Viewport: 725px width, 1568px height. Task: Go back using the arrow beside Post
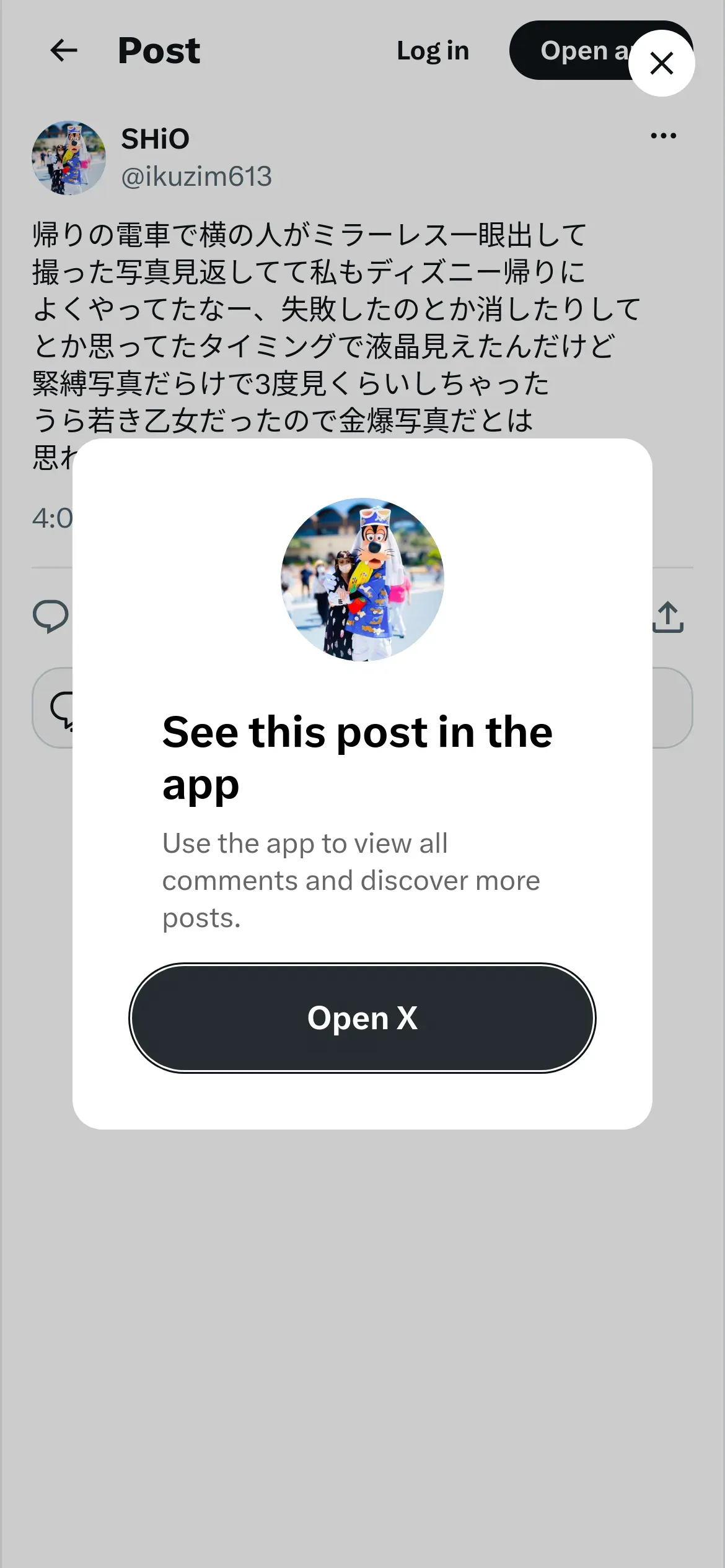click(x=64, y=50)
